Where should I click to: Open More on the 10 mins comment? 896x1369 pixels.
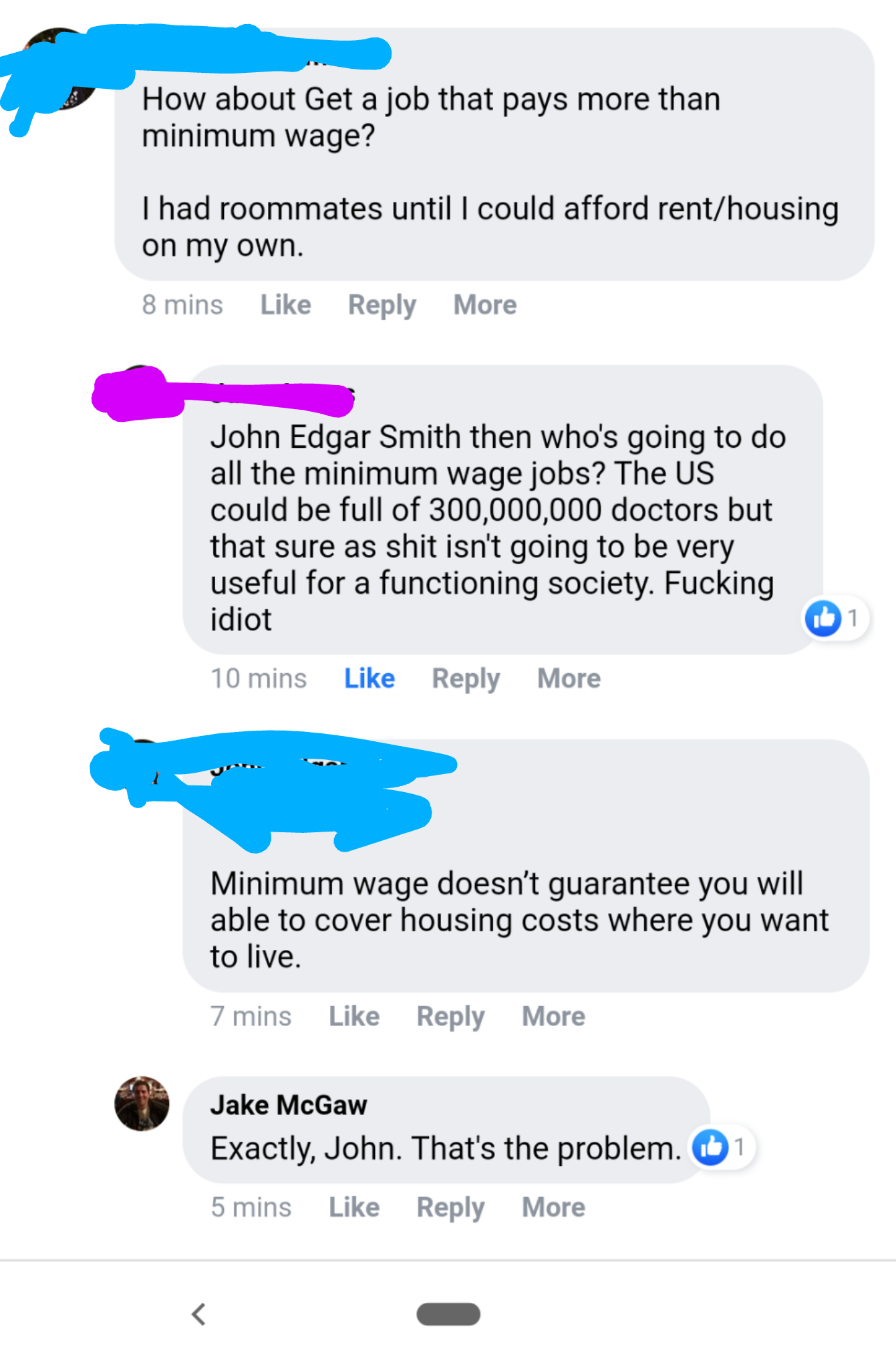[x=569, y=678]
